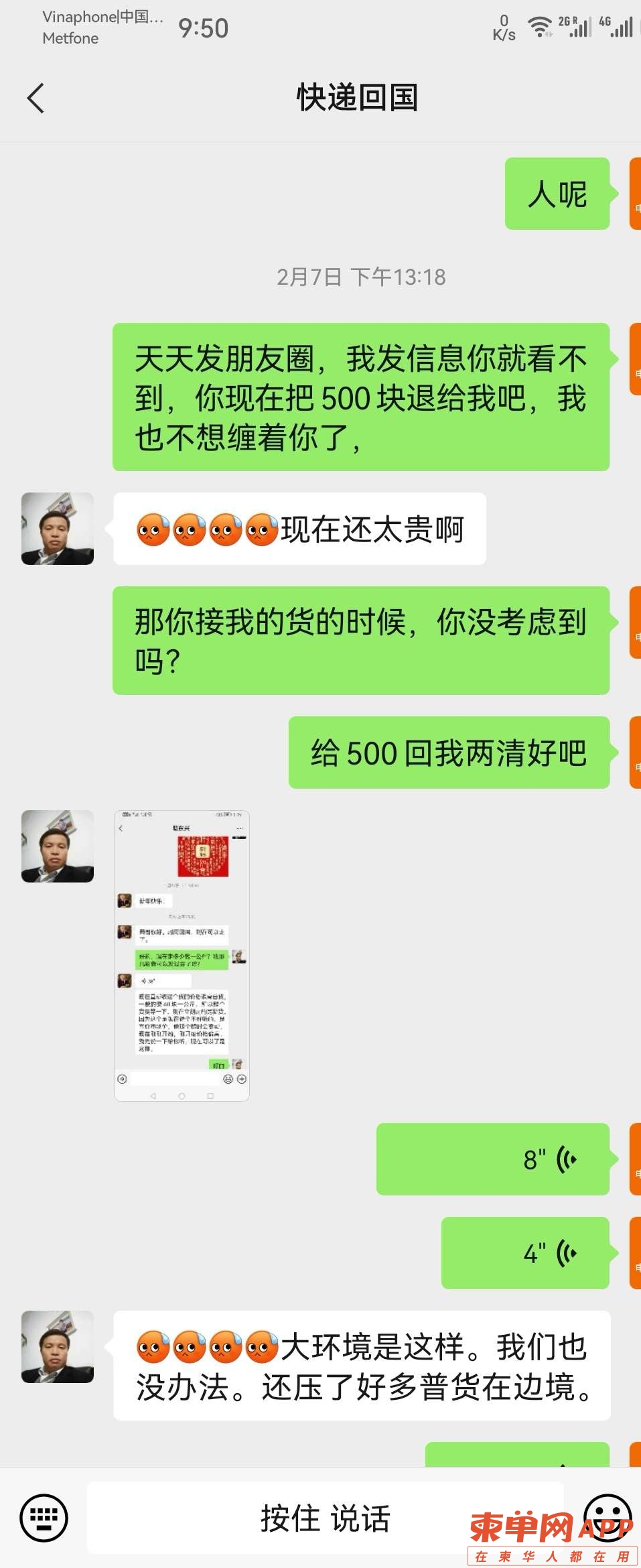Go back from the 快递回国 chat

tap(35, 99)
